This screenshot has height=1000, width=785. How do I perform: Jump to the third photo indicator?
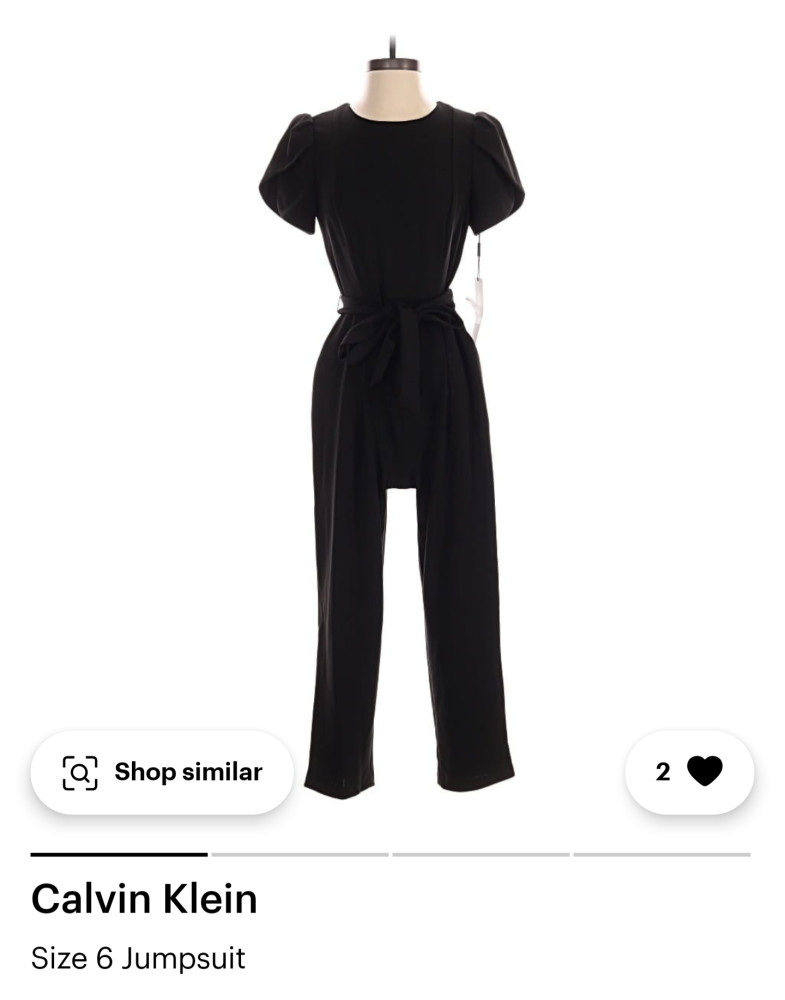pyautogui.click(x=480, y=855)
